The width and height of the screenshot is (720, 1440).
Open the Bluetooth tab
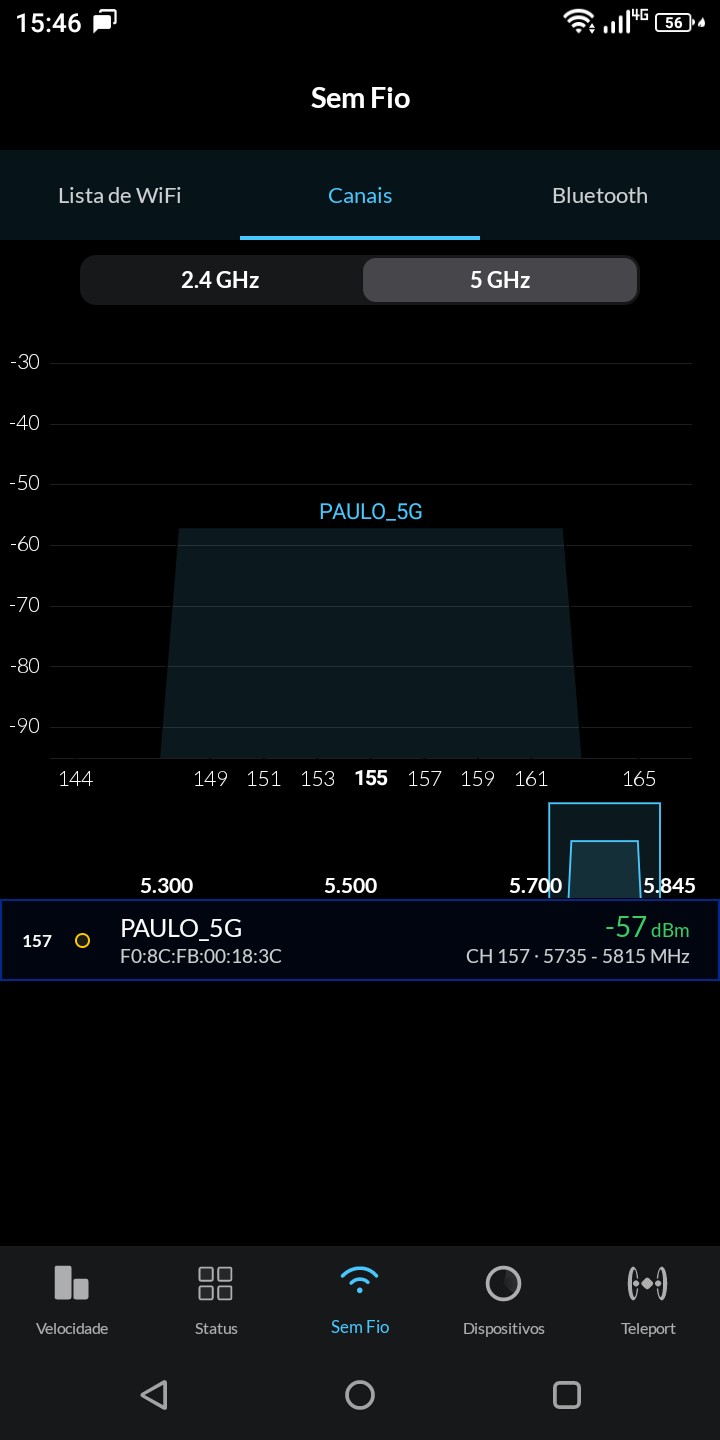click(x=599, y=196)
